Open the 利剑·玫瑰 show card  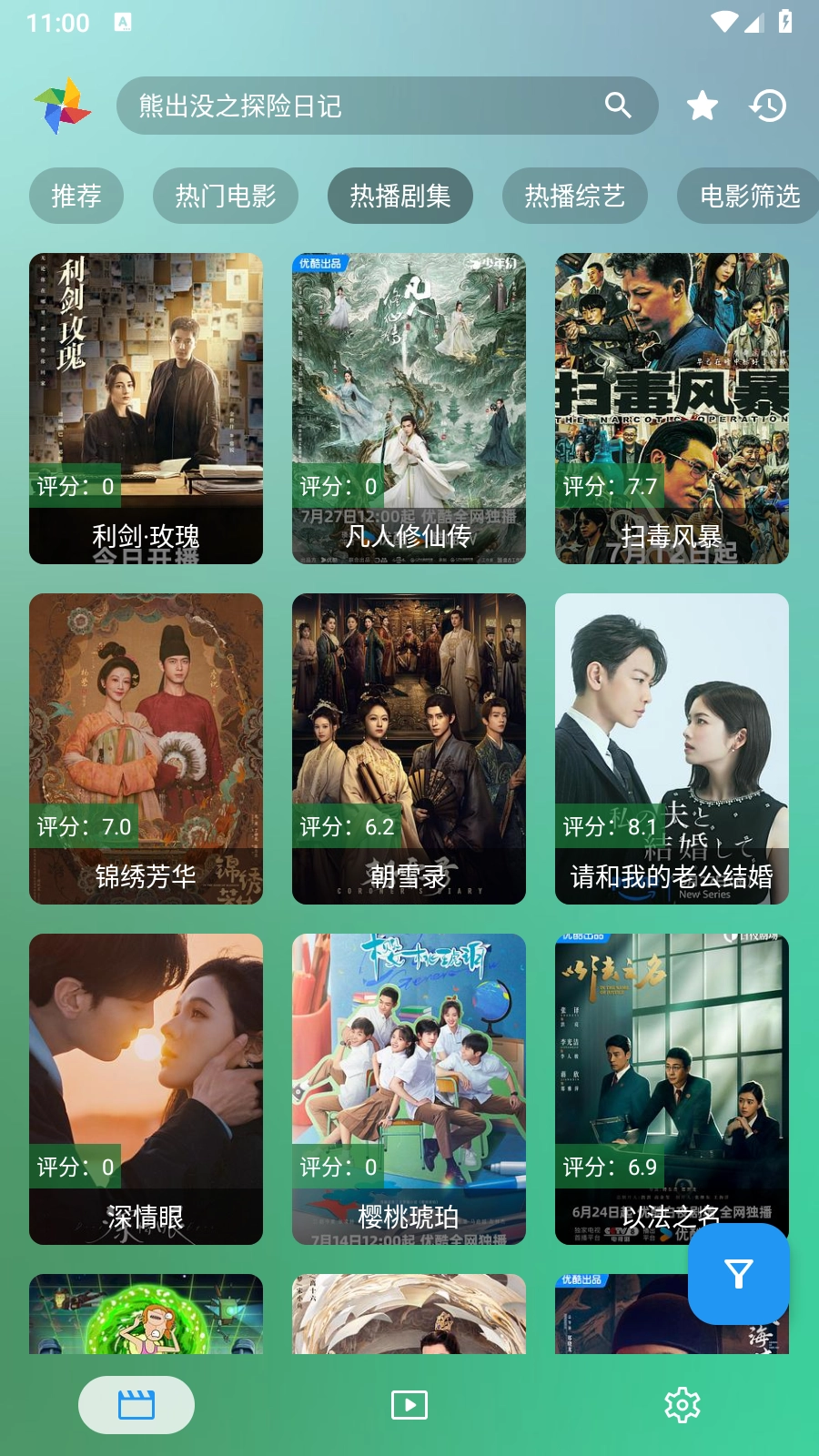coord(146,408)
